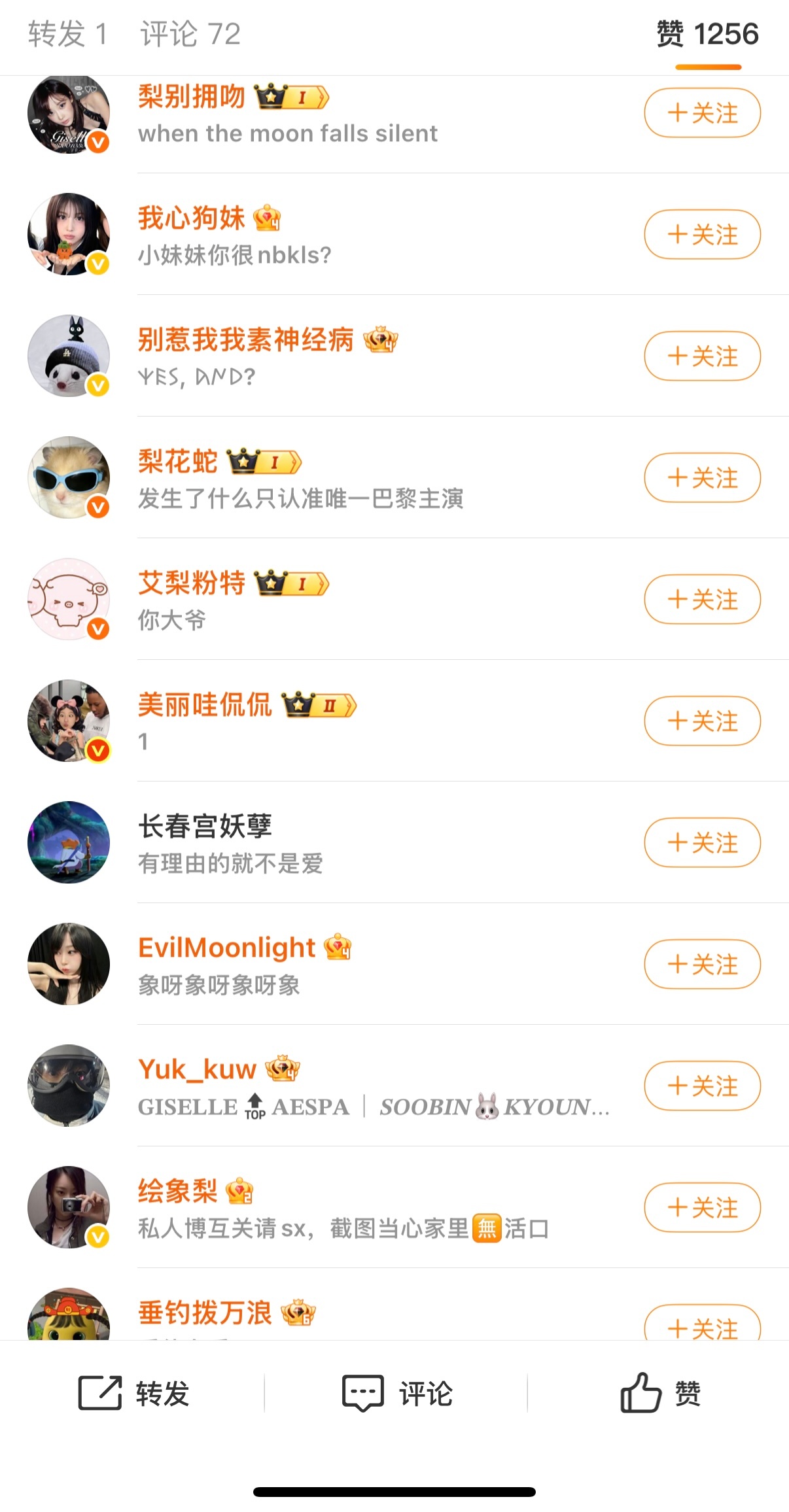This screenshot has height=1512, width=789.
Task: Tap 关注 next to 我心狗妹
Action: (702, 234)
